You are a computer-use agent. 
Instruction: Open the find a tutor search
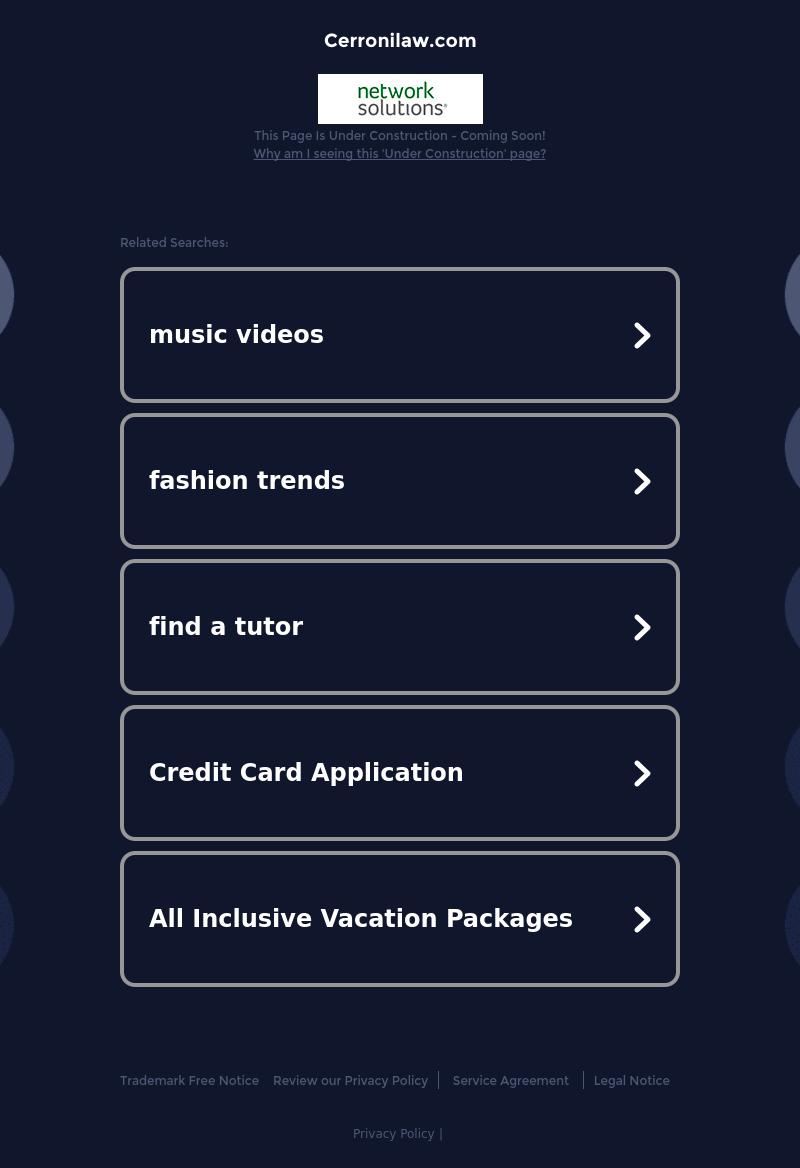point(400,627)
